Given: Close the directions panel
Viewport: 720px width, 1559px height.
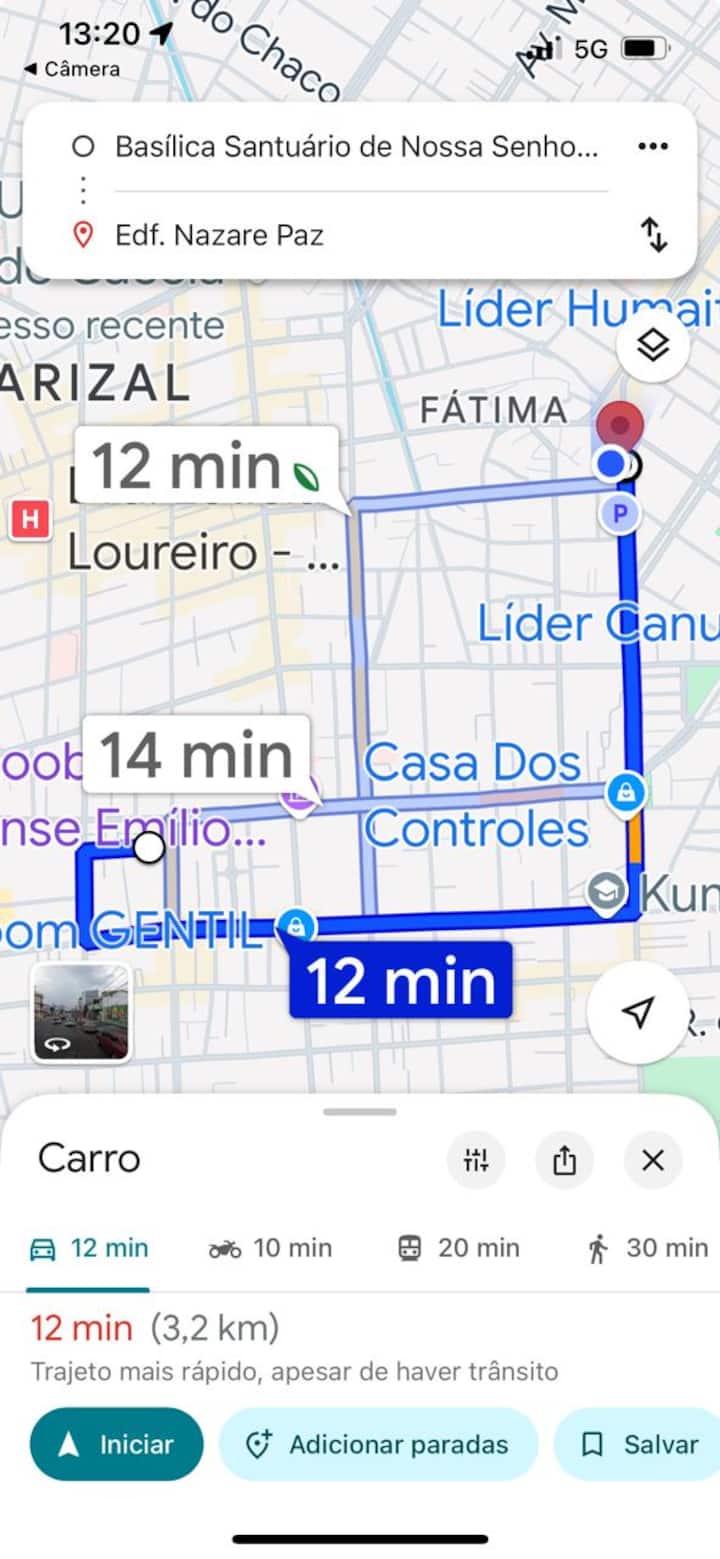Looking at the screenshot, I should coord(653,1160).
